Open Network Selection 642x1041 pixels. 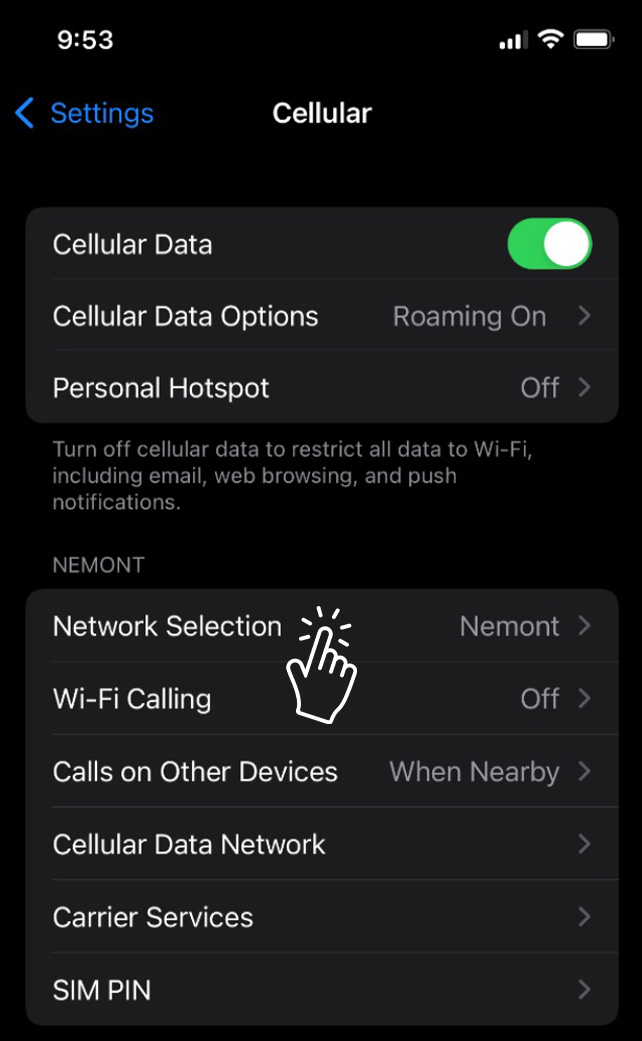[x=322, y=626]
